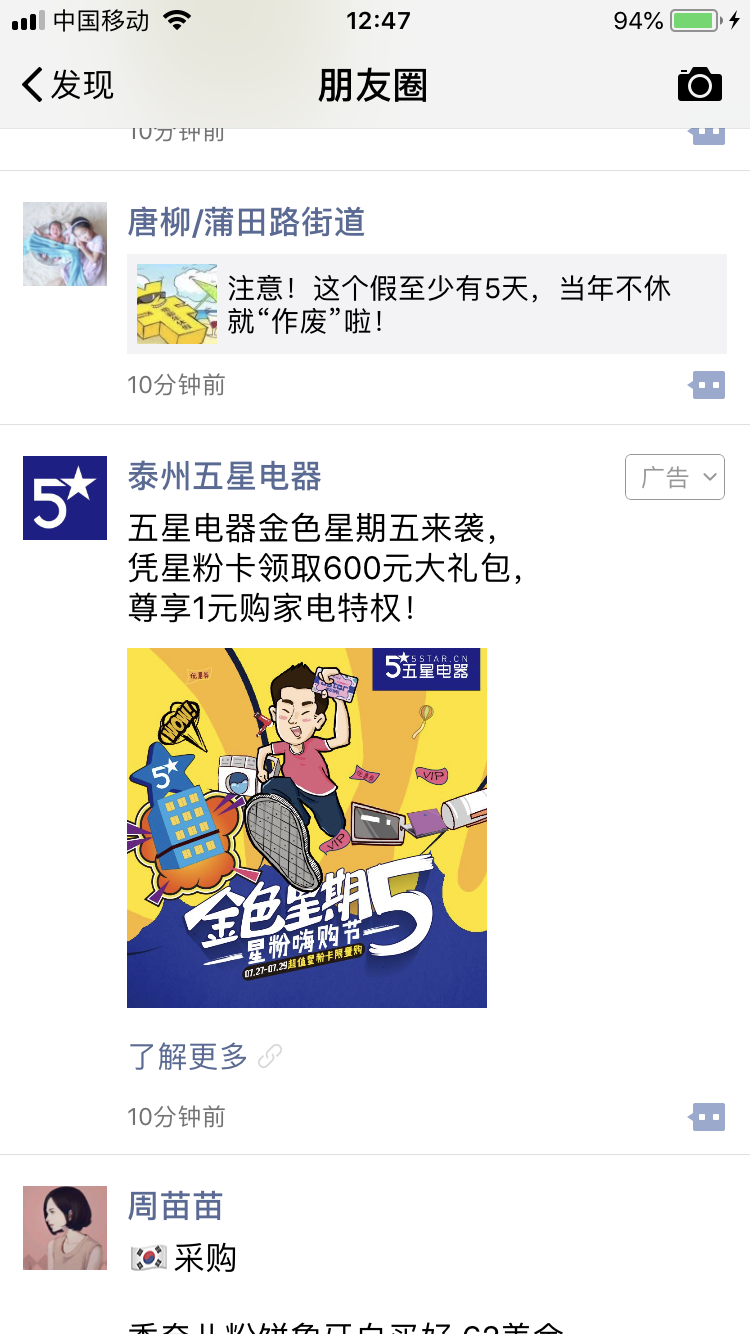This screenshot has height=1334, width=750.
Task: Open the camera to post a moment
Action: (699, 86)
